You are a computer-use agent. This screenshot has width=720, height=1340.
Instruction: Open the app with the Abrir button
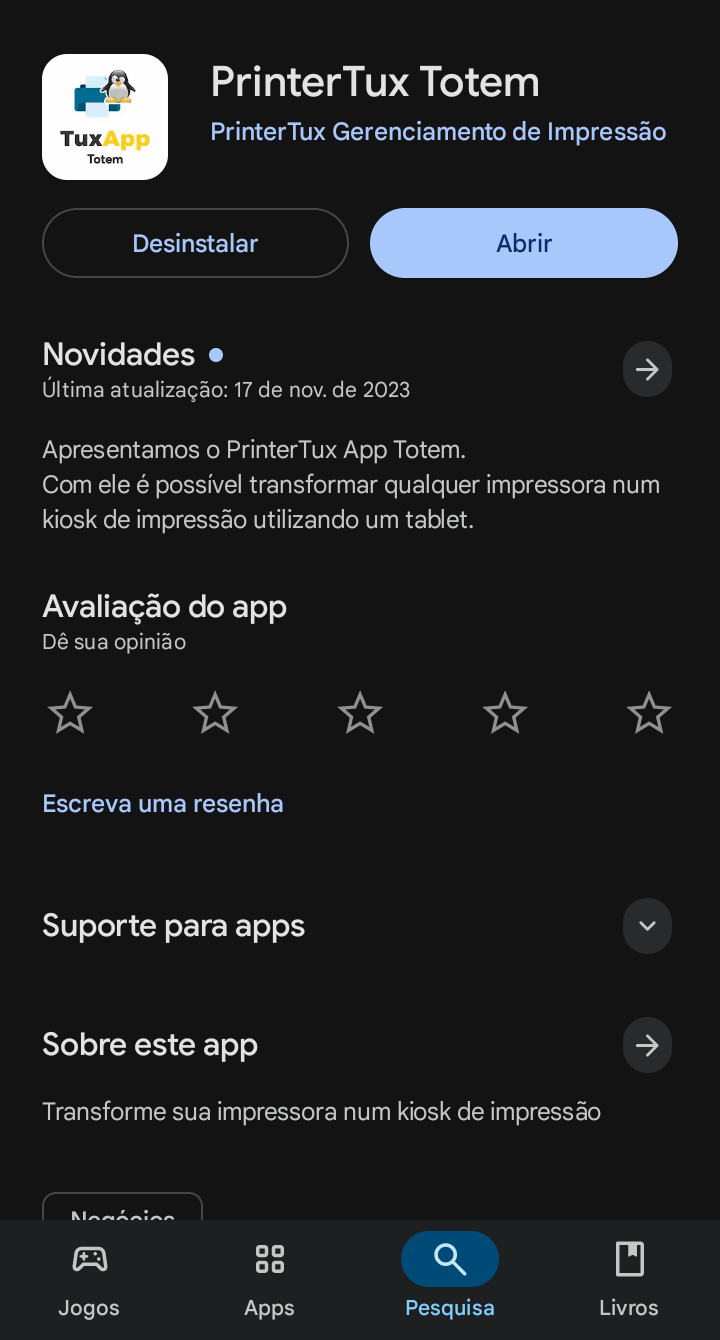point(523,243)
